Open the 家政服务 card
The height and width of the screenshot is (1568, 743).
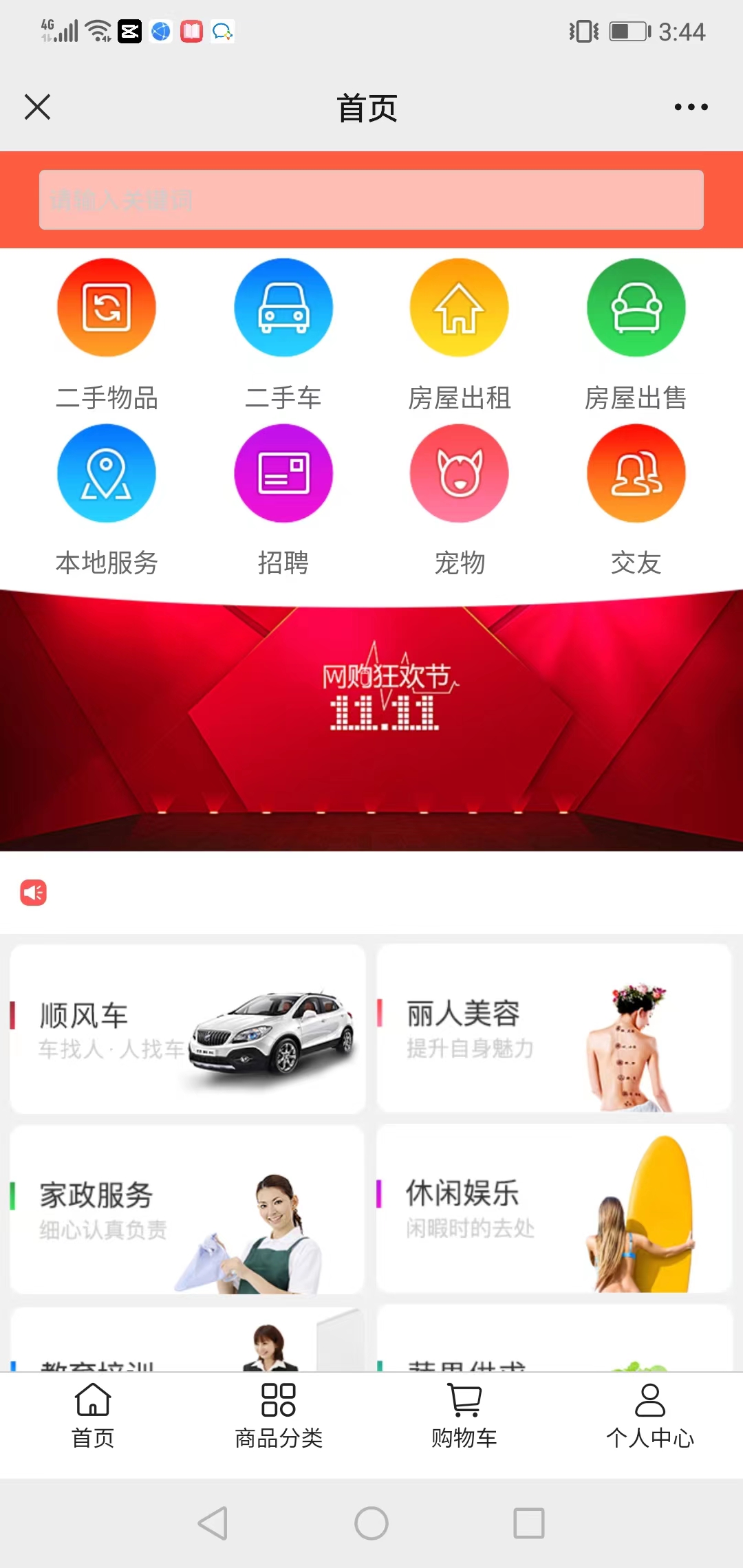point(187,1210)
